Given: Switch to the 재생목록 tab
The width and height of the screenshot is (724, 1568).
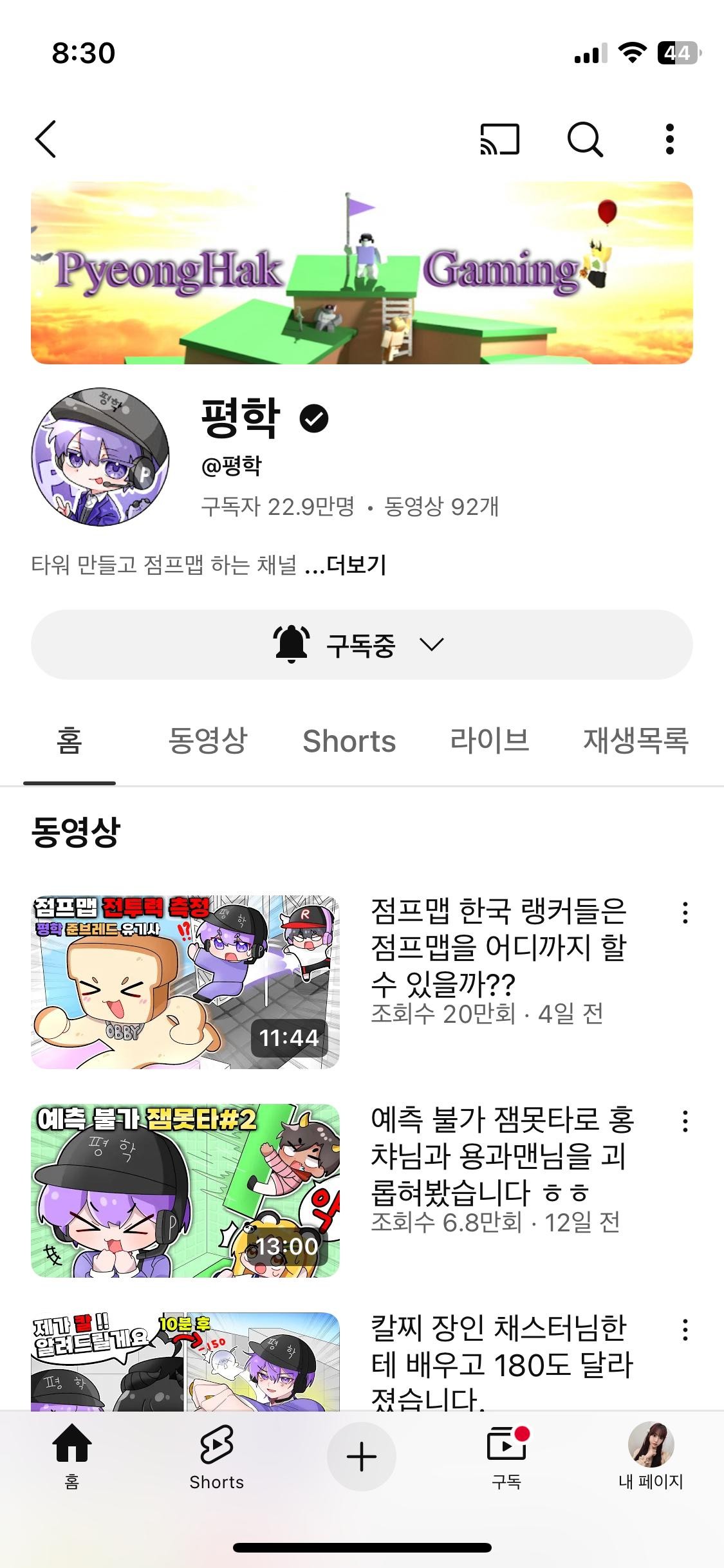Looking at the screenshot, I should click(x=636, y=742).
